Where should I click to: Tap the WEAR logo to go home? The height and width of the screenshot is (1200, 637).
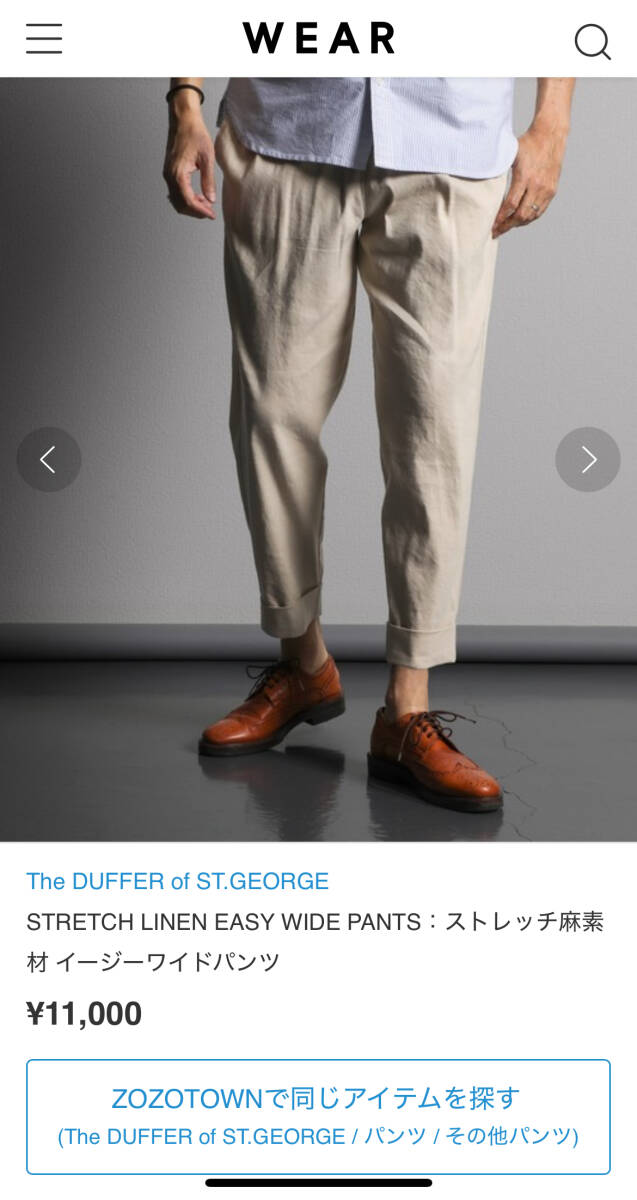click(318, 39)
